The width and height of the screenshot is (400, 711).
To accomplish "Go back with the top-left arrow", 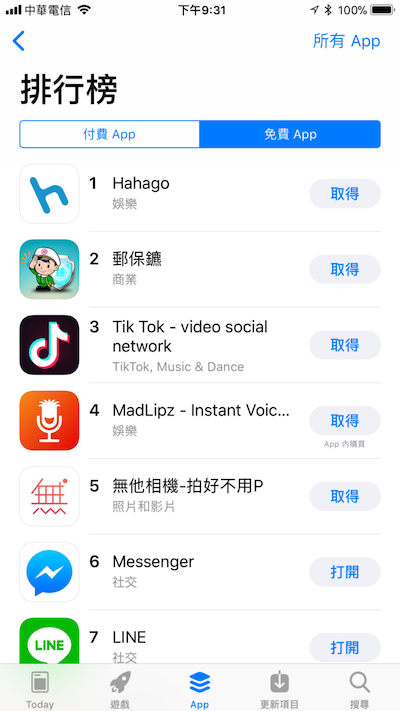I will click(x=19, y=41).
